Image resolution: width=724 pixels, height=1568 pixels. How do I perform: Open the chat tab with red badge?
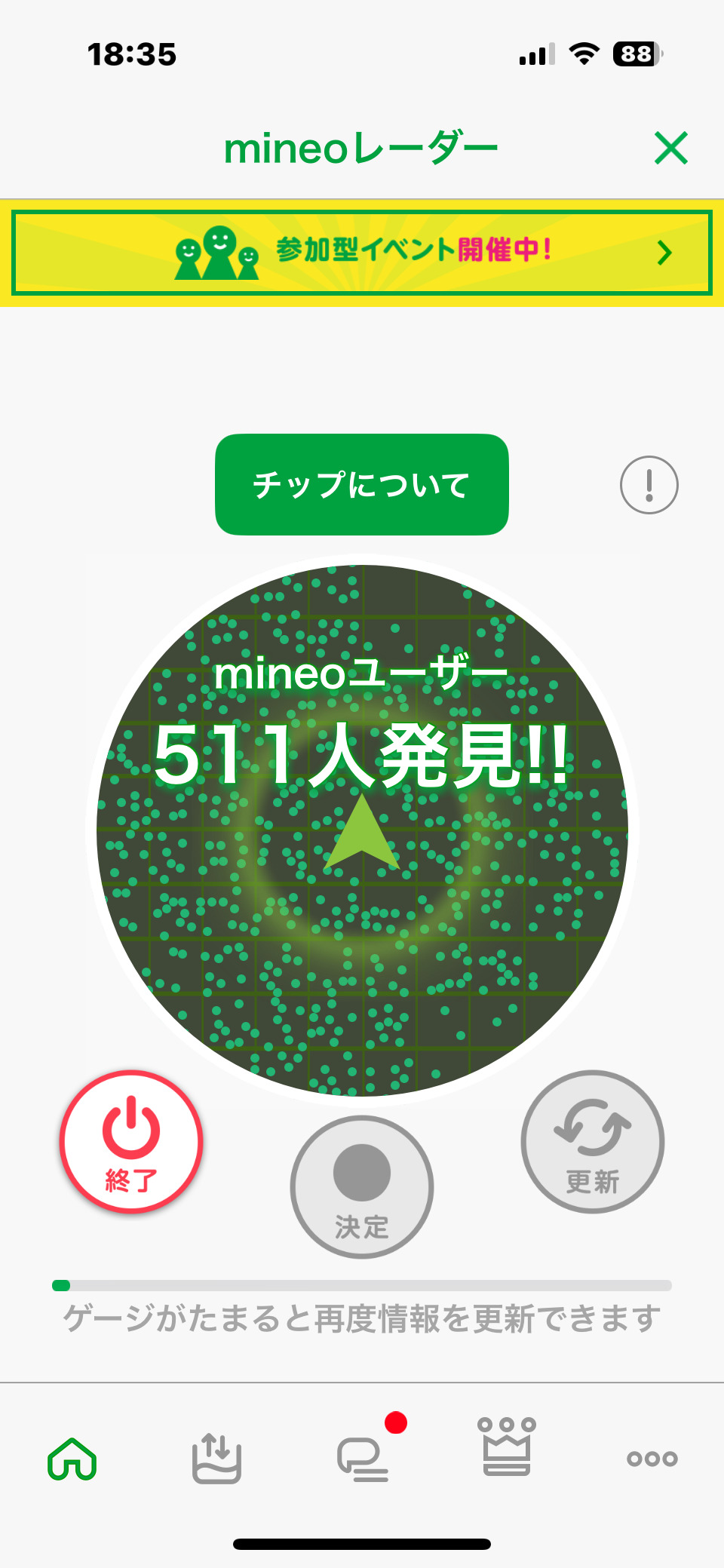[363, 1458]
